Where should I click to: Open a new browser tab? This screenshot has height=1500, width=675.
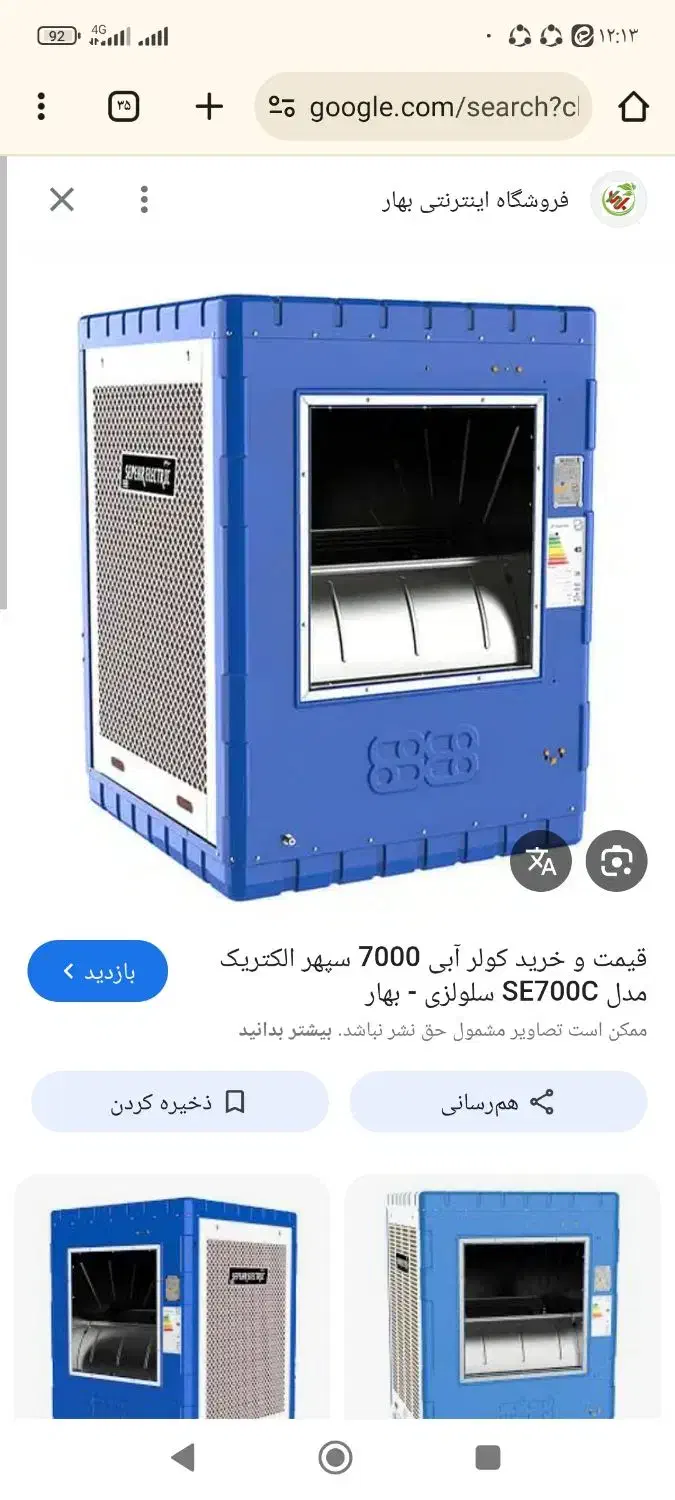(x=209, y=106)
